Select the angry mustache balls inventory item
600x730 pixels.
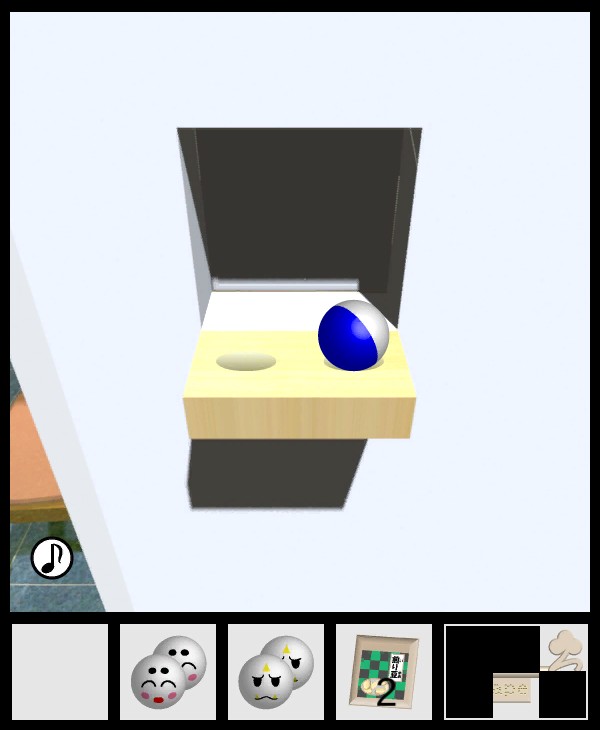(276, 672)
